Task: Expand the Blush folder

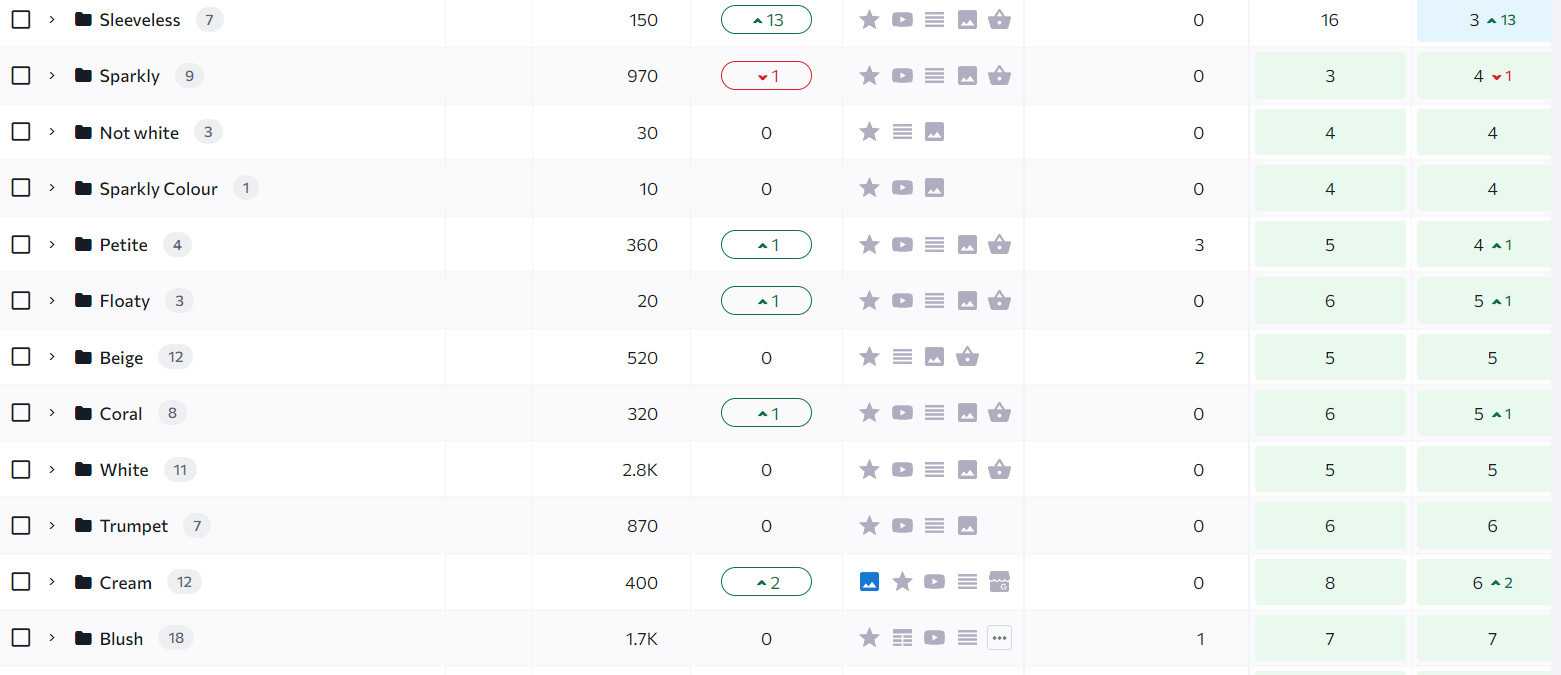Action: (52, 638)
